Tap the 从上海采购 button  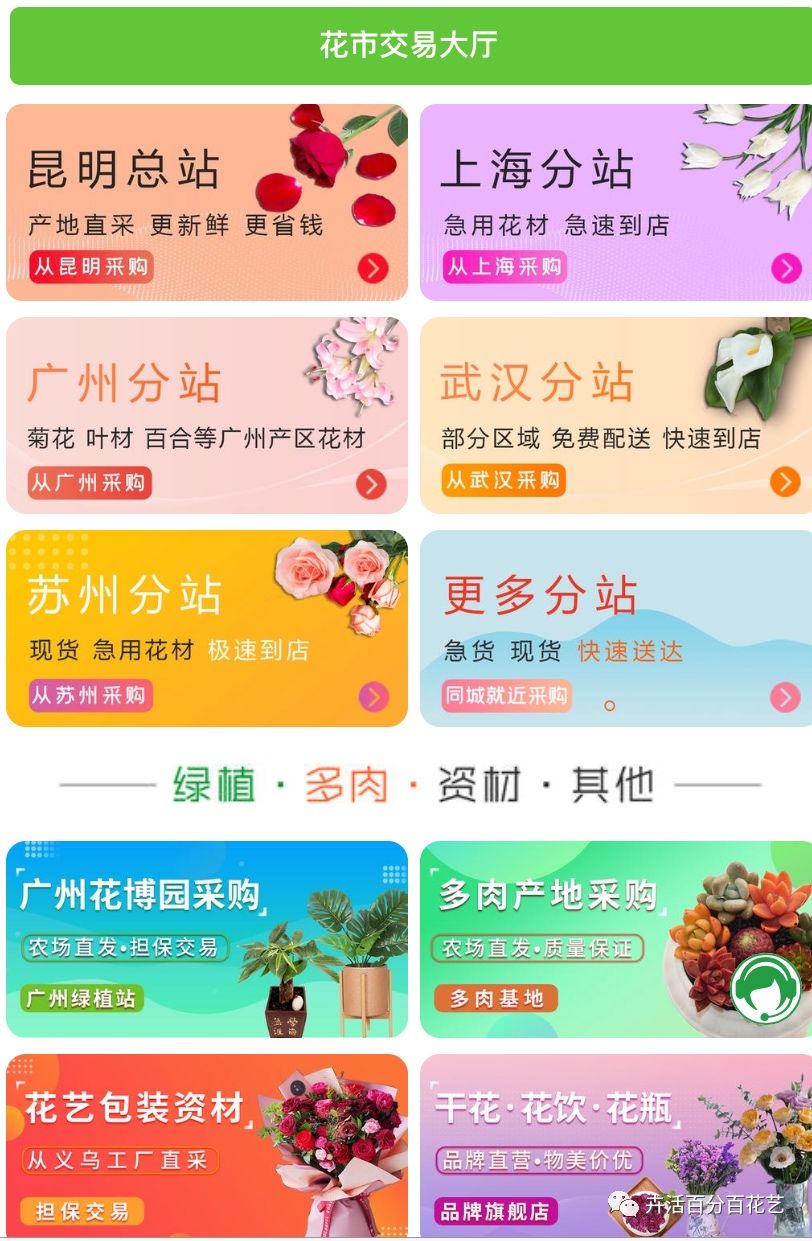point(505,267)
